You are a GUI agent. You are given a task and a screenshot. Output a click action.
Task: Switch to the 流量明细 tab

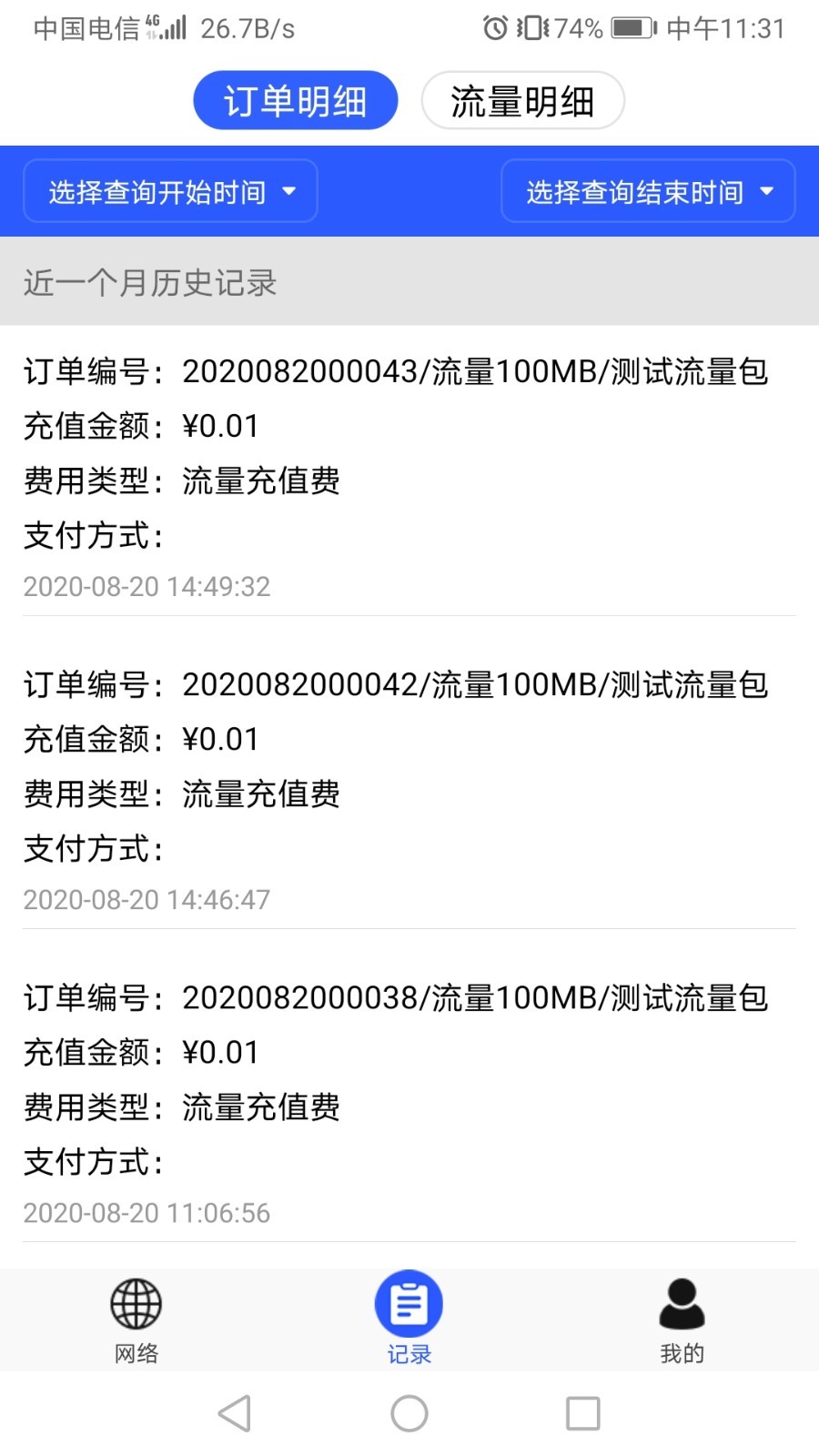(522, 100)
